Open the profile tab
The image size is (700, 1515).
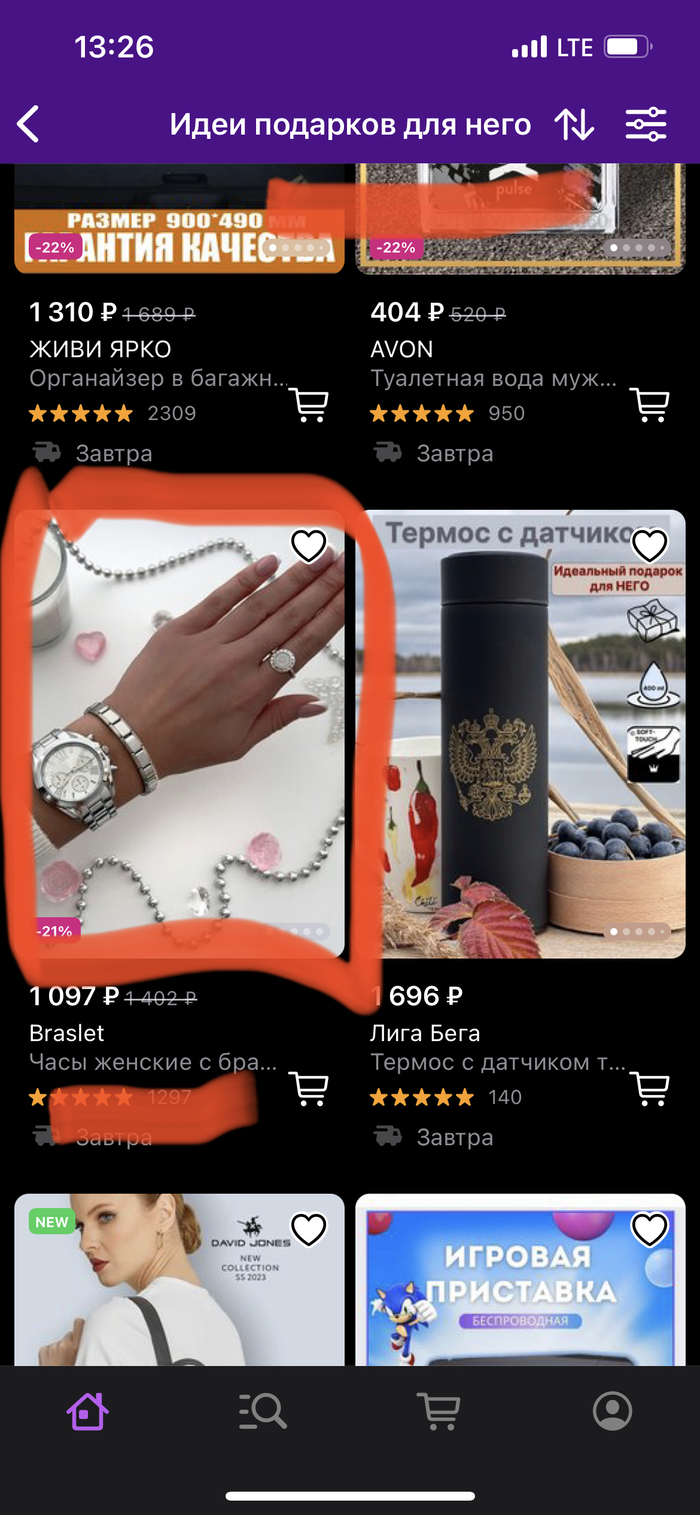612,1411
